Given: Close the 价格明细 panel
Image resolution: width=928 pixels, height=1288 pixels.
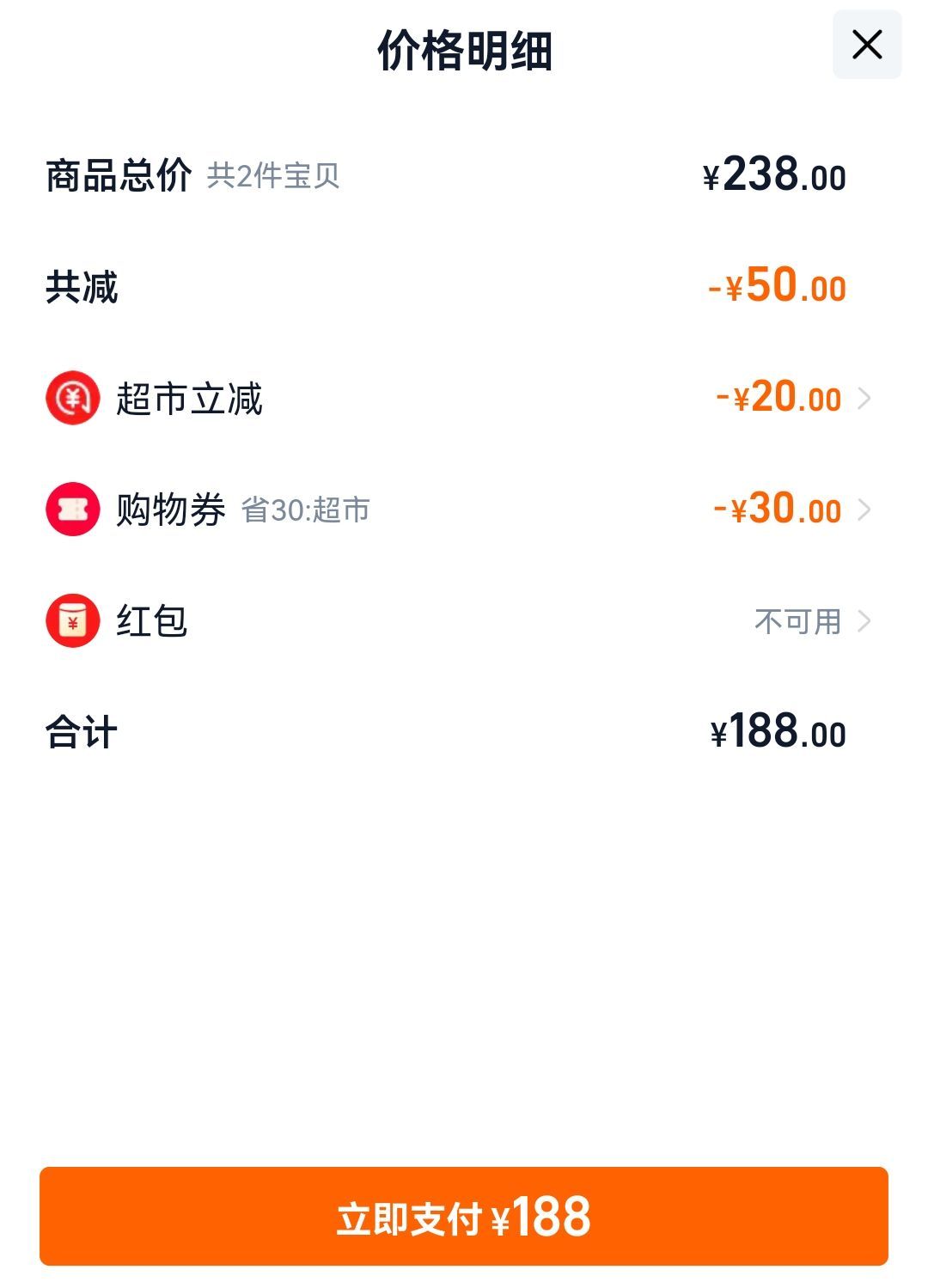Looking at the screenshot, I should [866, 45].
